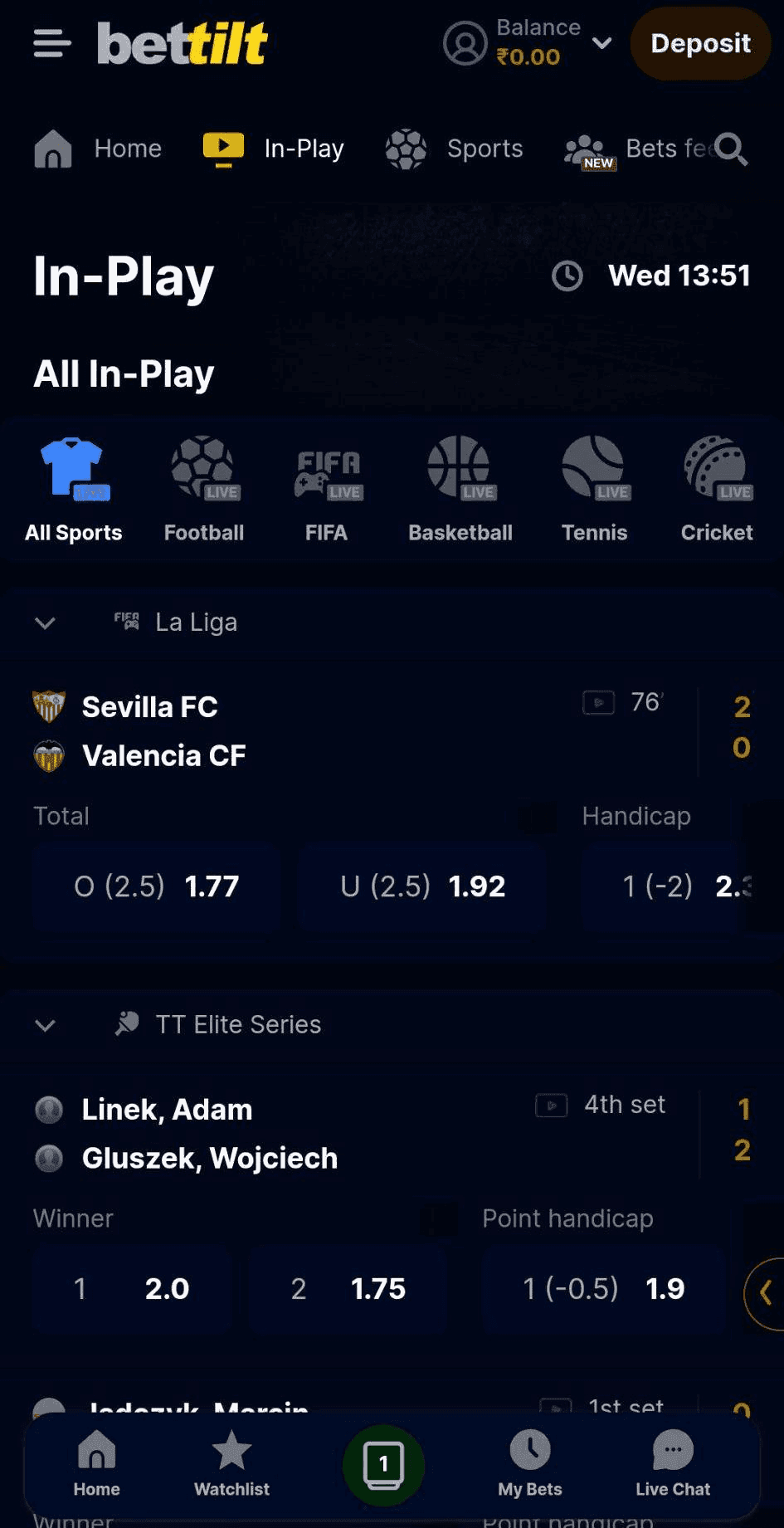The width and height of the screenshot is (784, 1528).
Task: Collapse the La Liga section
Action: tap(46, 623)
